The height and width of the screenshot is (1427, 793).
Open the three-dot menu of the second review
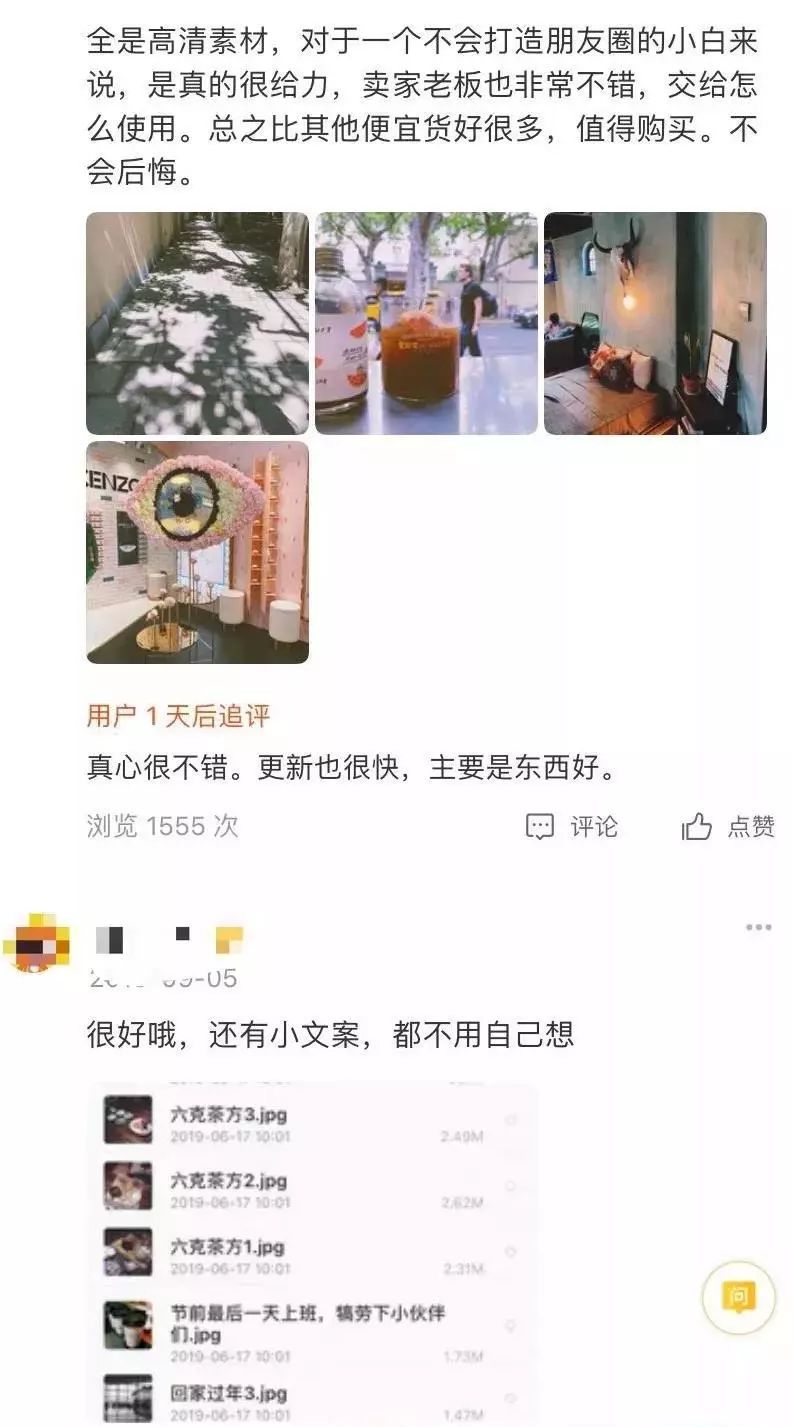click(758, 928)
